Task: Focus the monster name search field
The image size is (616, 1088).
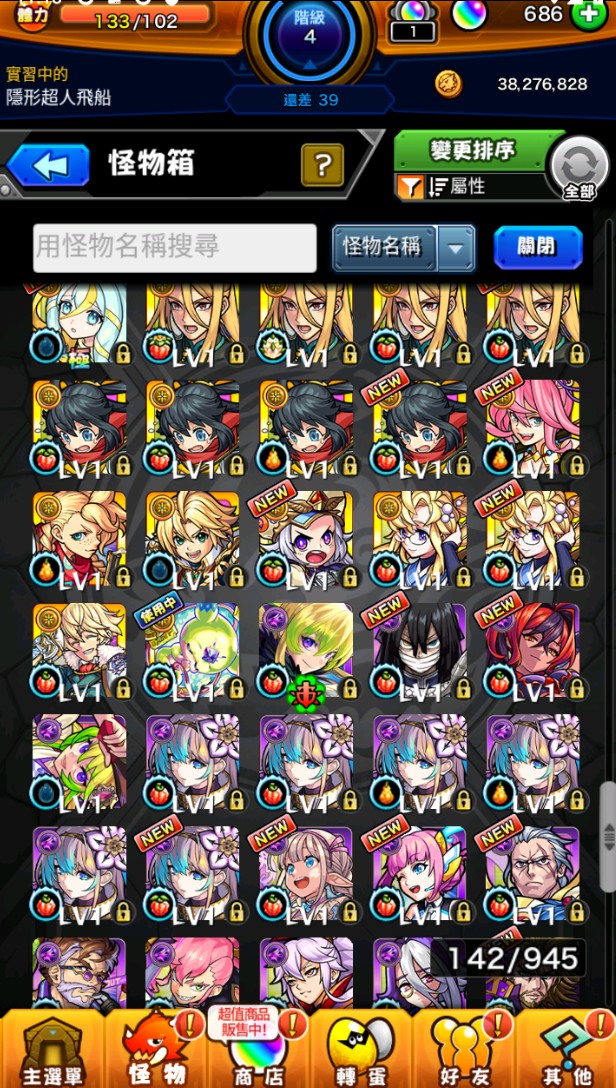Action: click(x=175, y=248)
